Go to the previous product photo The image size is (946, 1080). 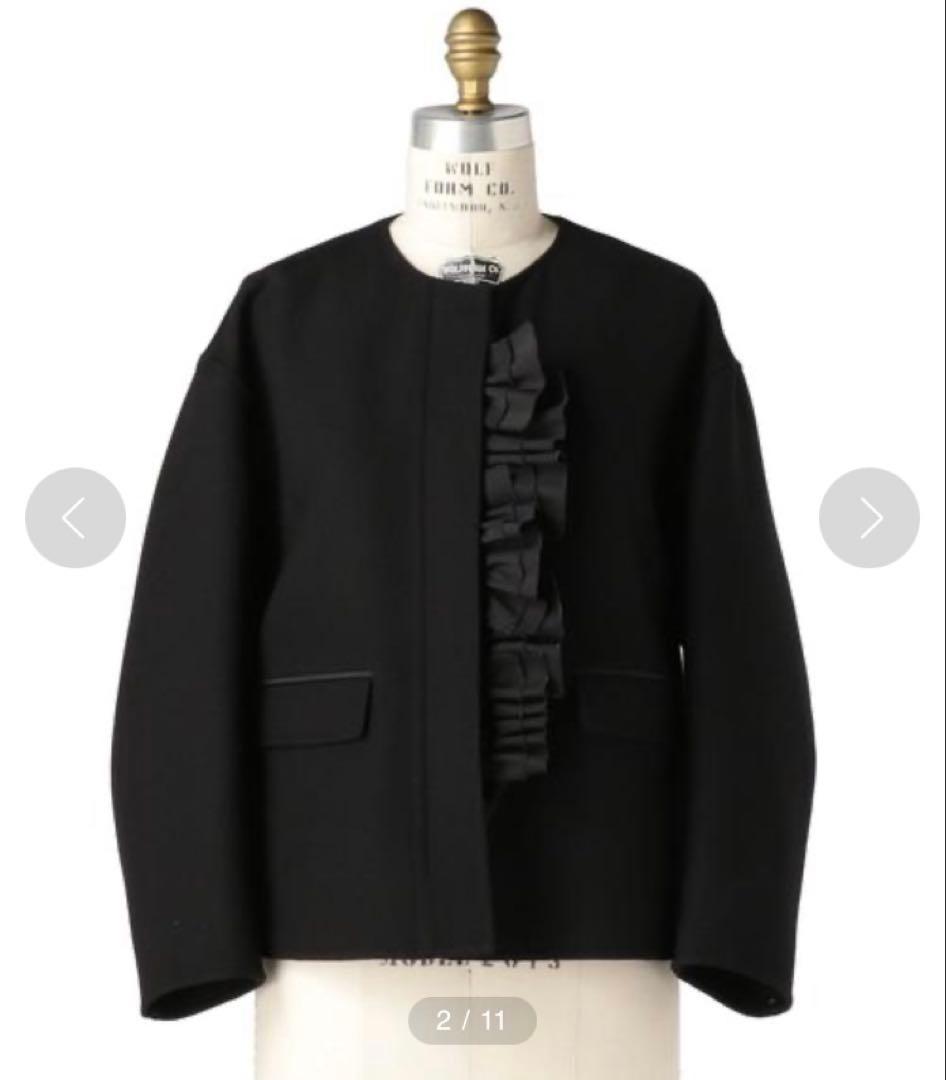point(75,518)
